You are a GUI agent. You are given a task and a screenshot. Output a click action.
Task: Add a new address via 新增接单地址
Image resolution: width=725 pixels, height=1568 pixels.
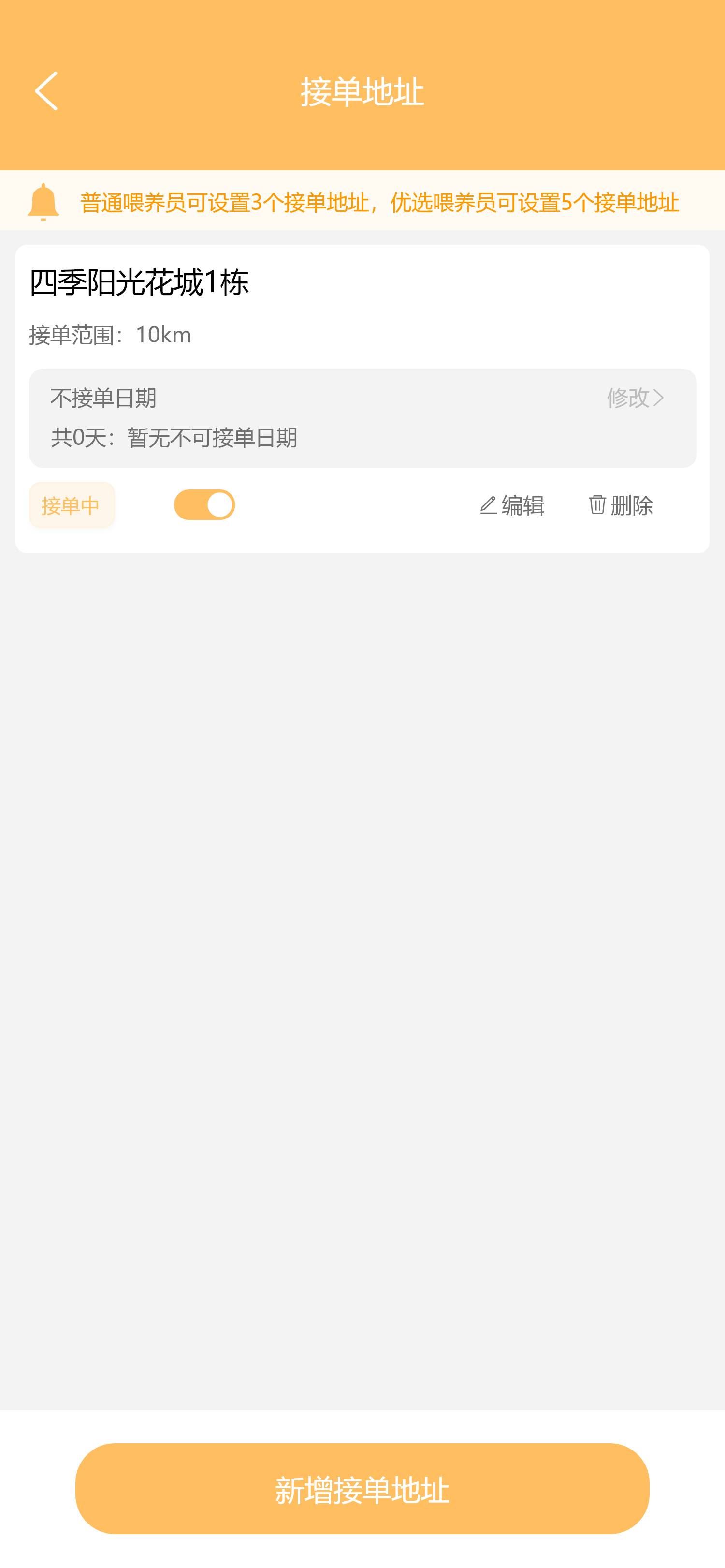[362, 1488]
